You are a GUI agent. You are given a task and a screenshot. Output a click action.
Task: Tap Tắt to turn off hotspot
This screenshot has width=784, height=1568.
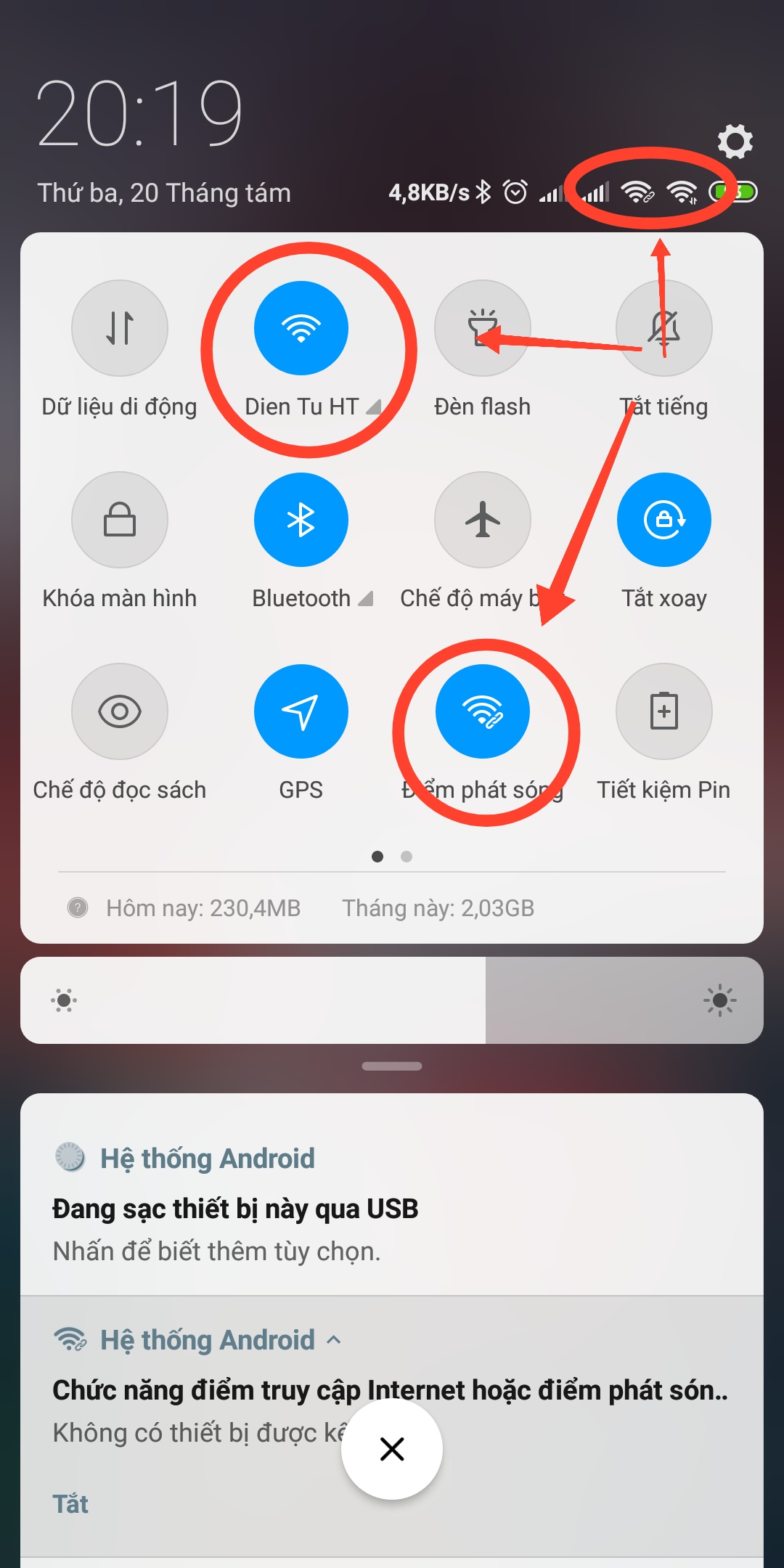(70, 1504)
